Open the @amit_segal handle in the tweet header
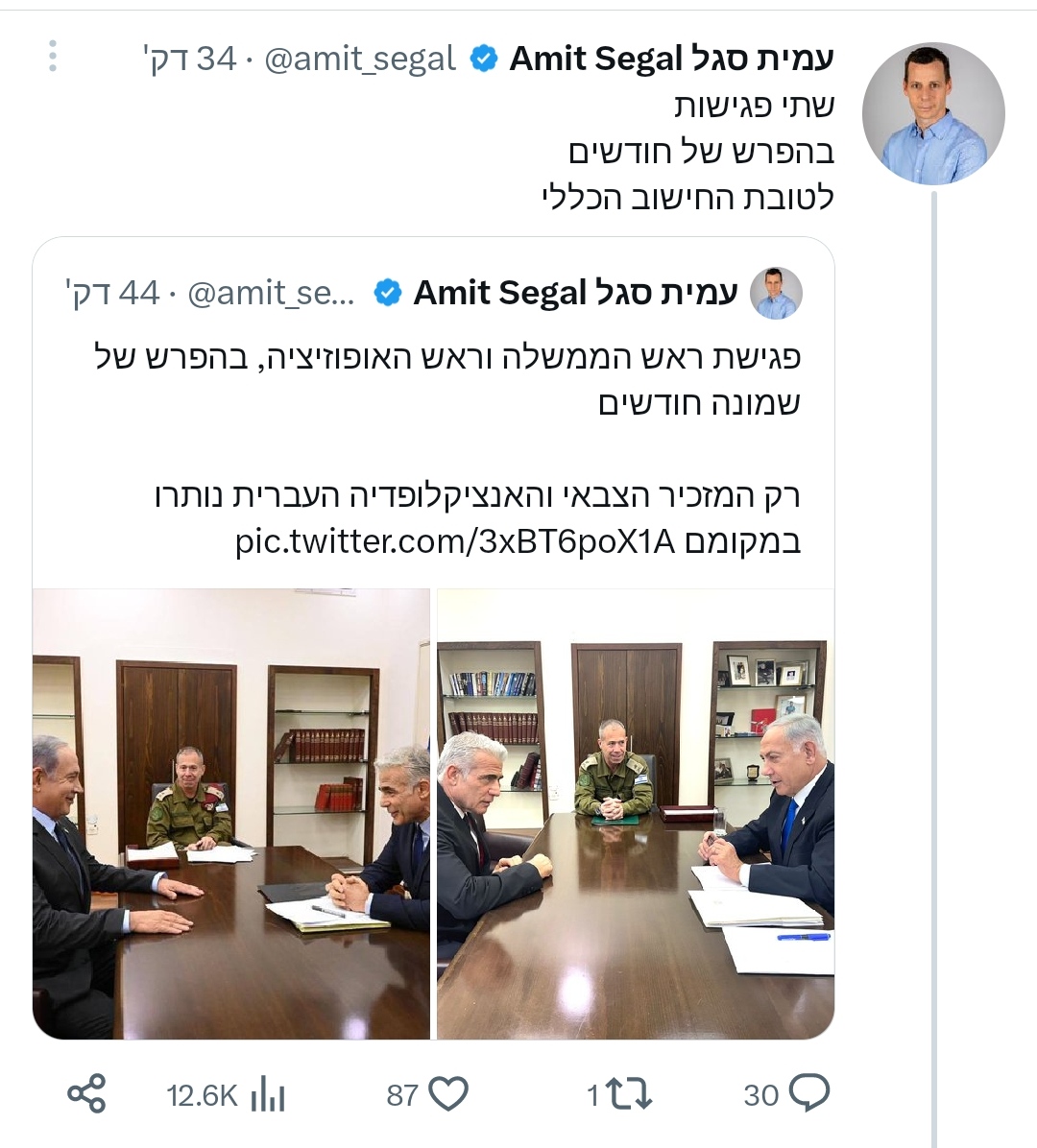 point(360,59)
